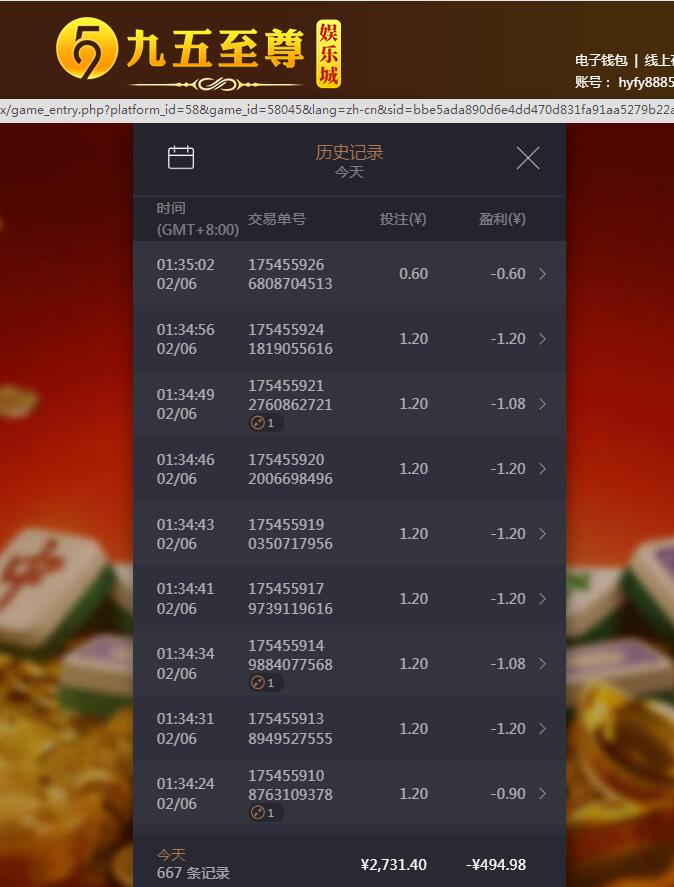
Task: Close the history records panel
Action: point(527,158)
